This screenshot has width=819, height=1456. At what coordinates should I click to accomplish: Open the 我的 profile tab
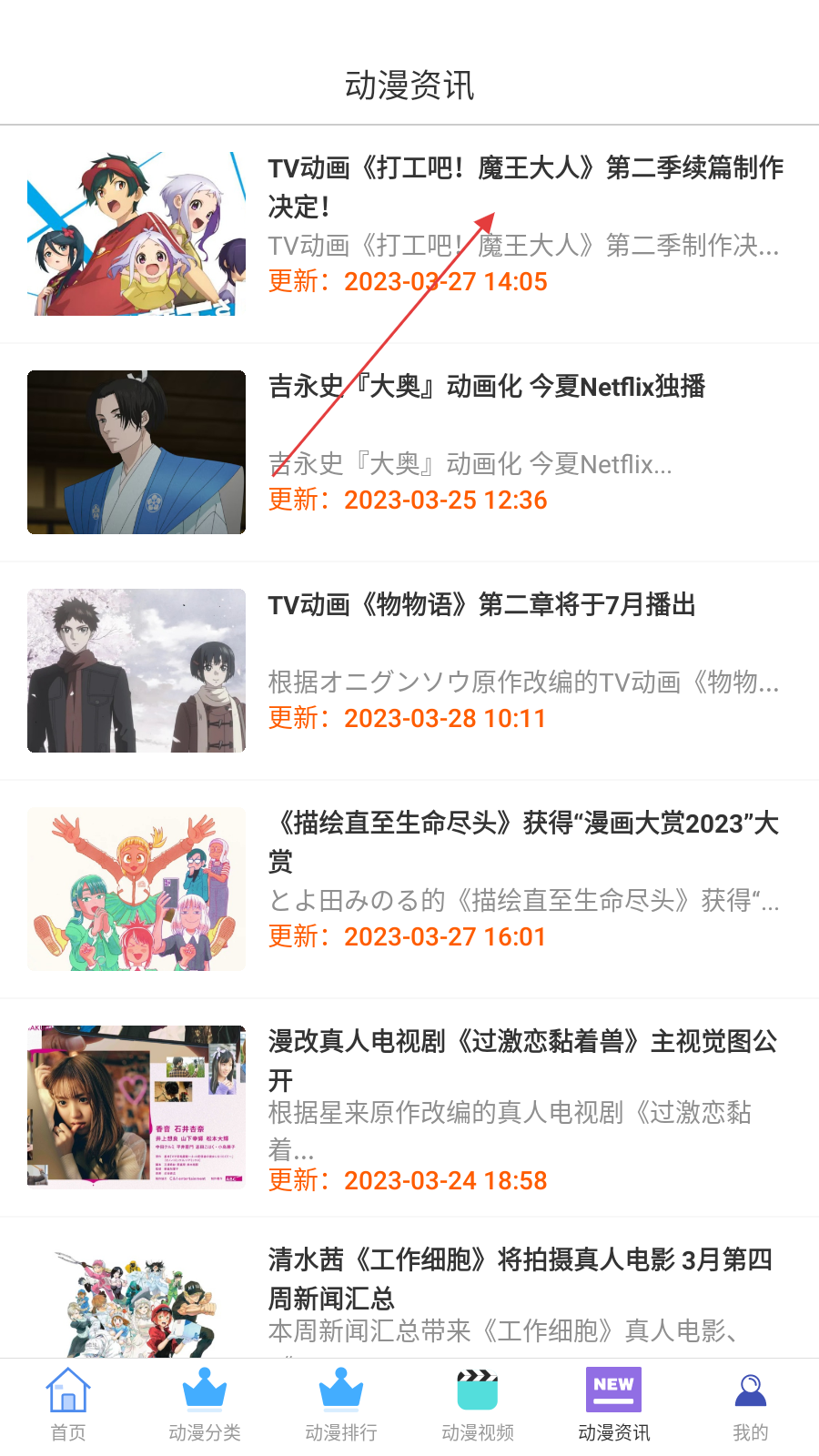[751, 1406]
